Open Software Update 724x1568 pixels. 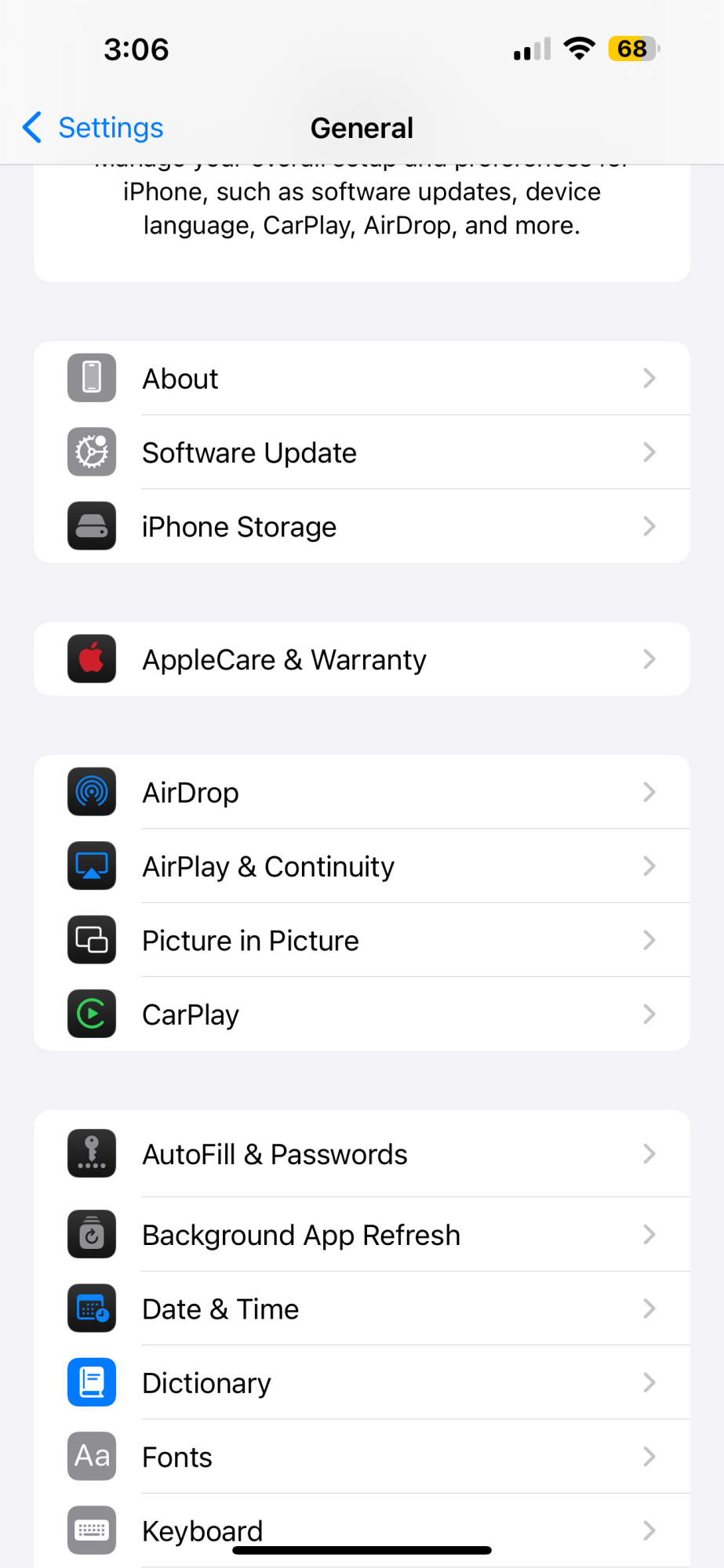362,452
